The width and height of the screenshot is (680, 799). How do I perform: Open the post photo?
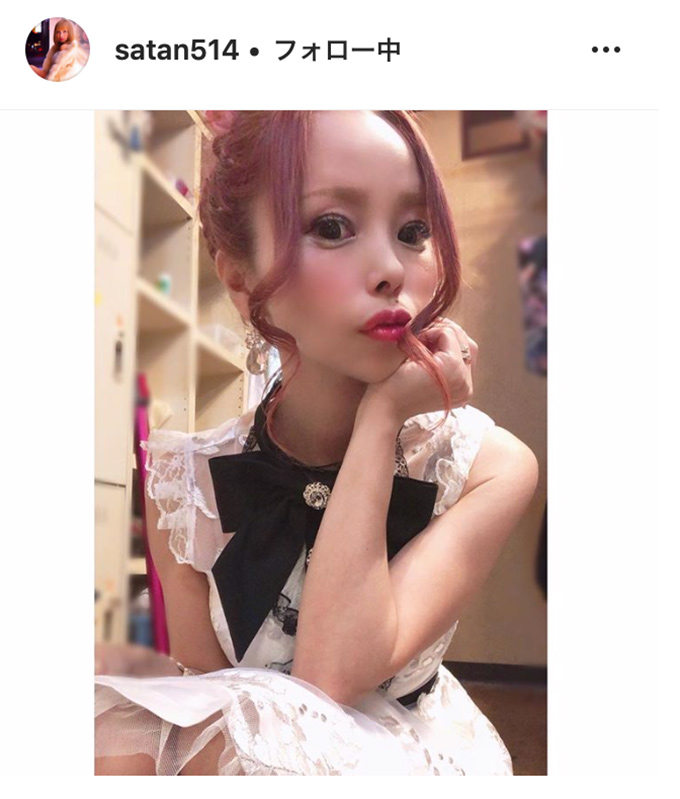pyautogui.click(x=321, y=442)
